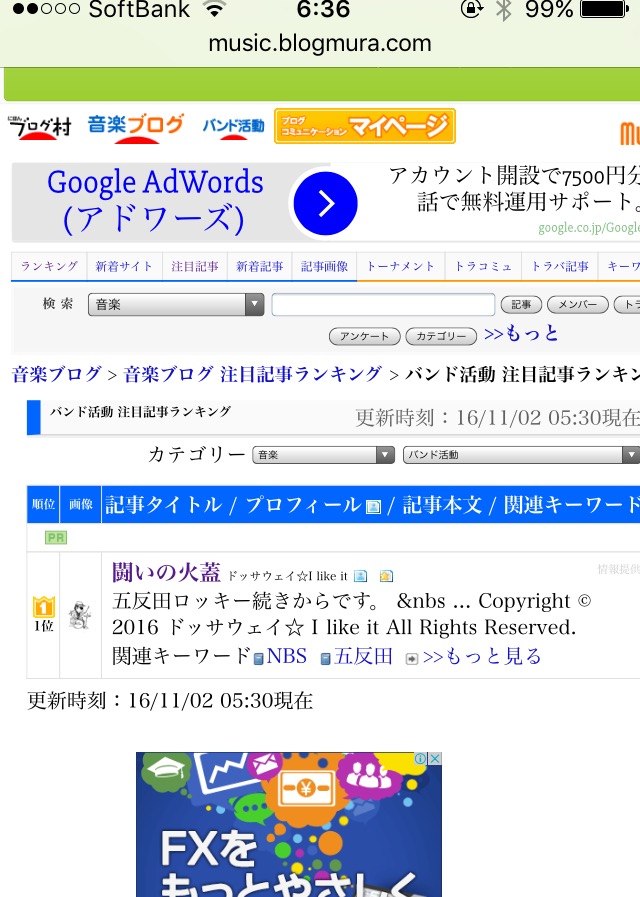Switch to the 注目記事 tab
This screenshot has height=897, width=640.
[x=194, y=267]
